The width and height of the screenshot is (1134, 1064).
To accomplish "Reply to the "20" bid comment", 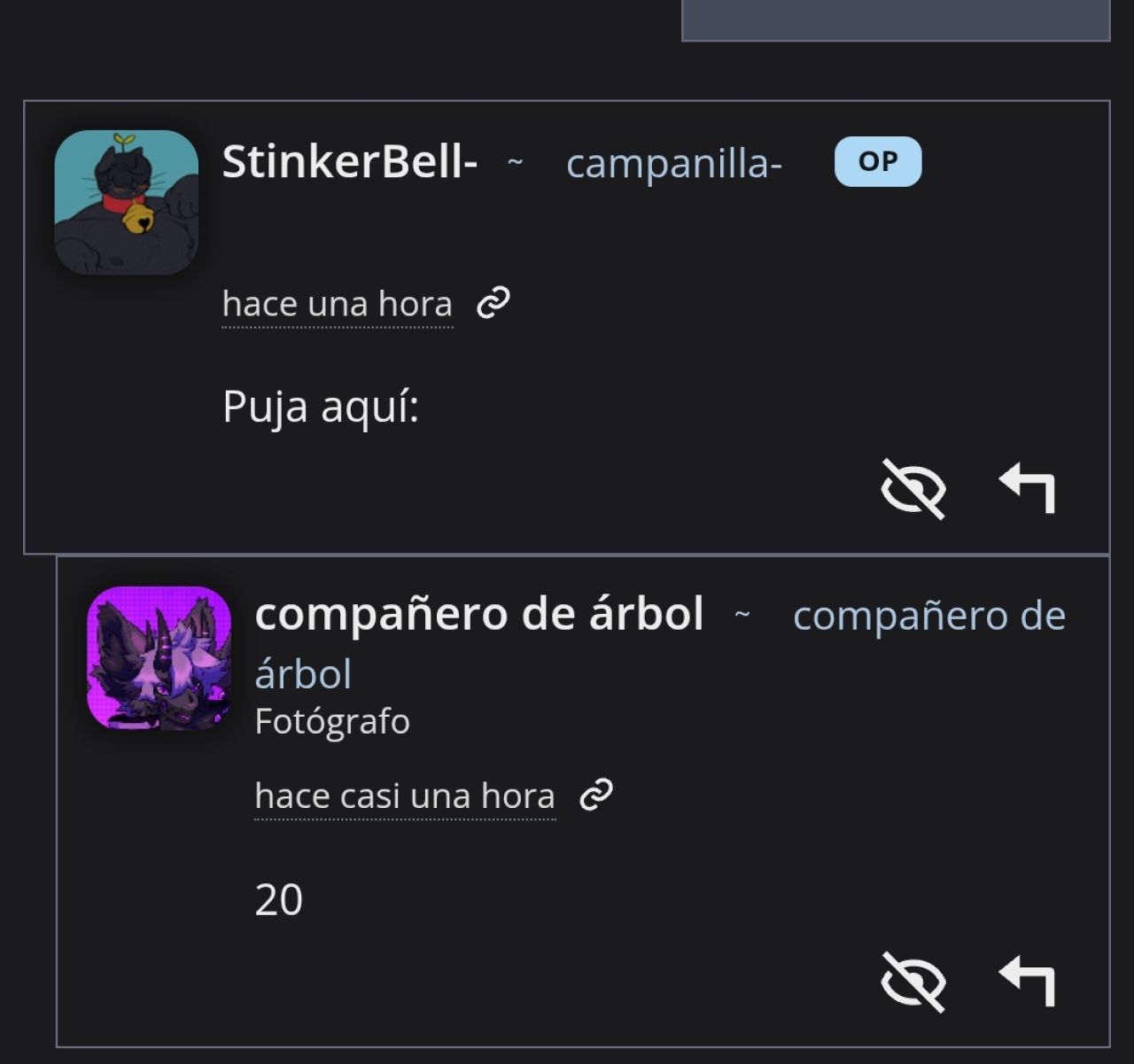I will (1028, 981).
